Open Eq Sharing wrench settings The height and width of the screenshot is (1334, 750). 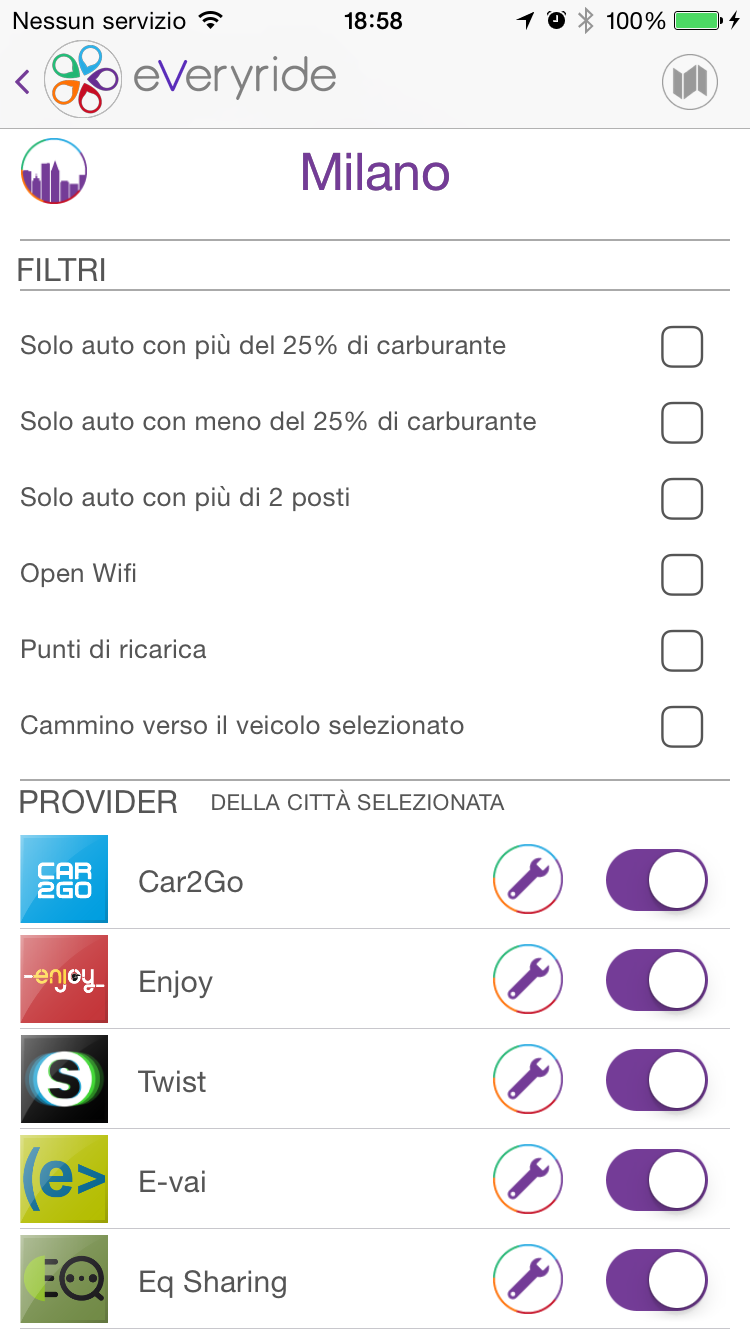[528, 1280]
